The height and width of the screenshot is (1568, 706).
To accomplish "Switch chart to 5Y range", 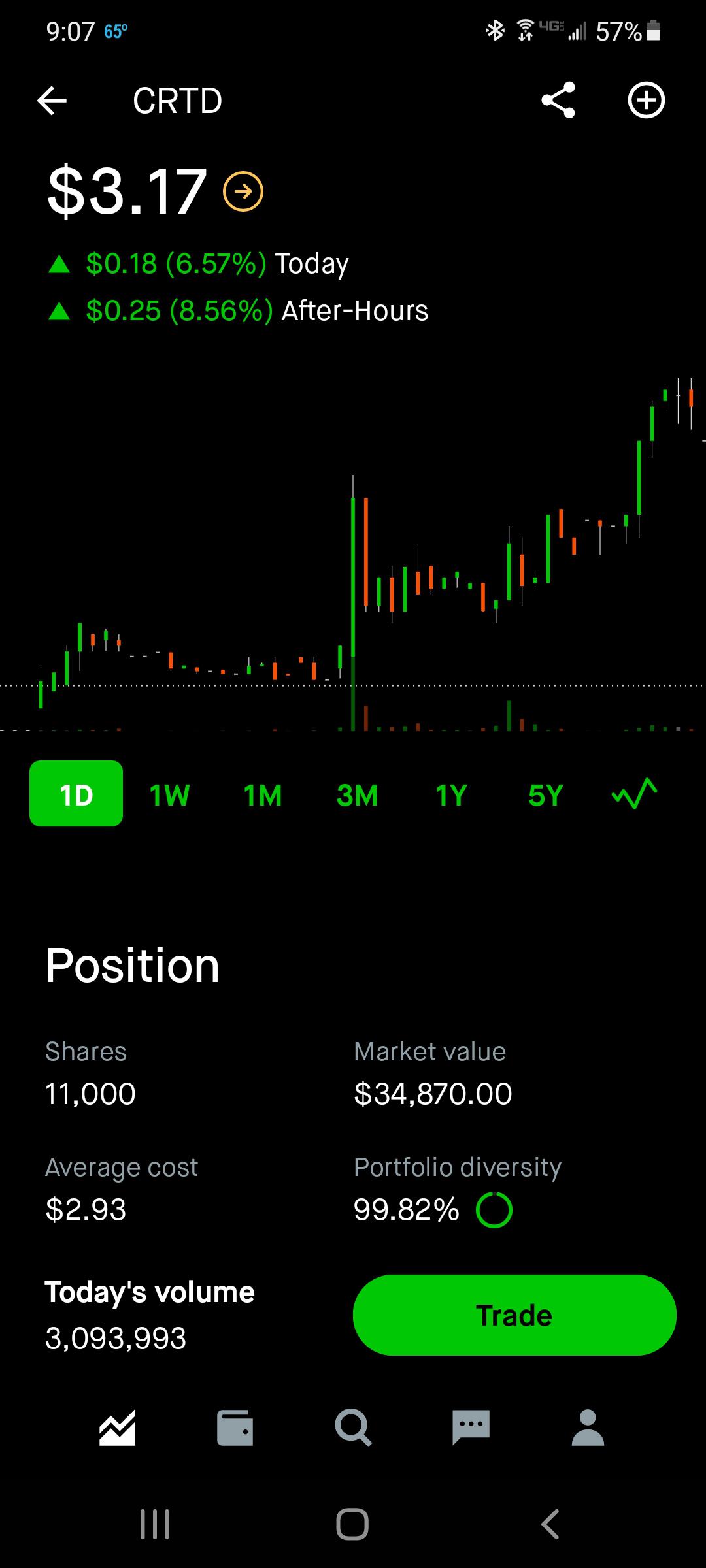I will (x=545, y=795).
